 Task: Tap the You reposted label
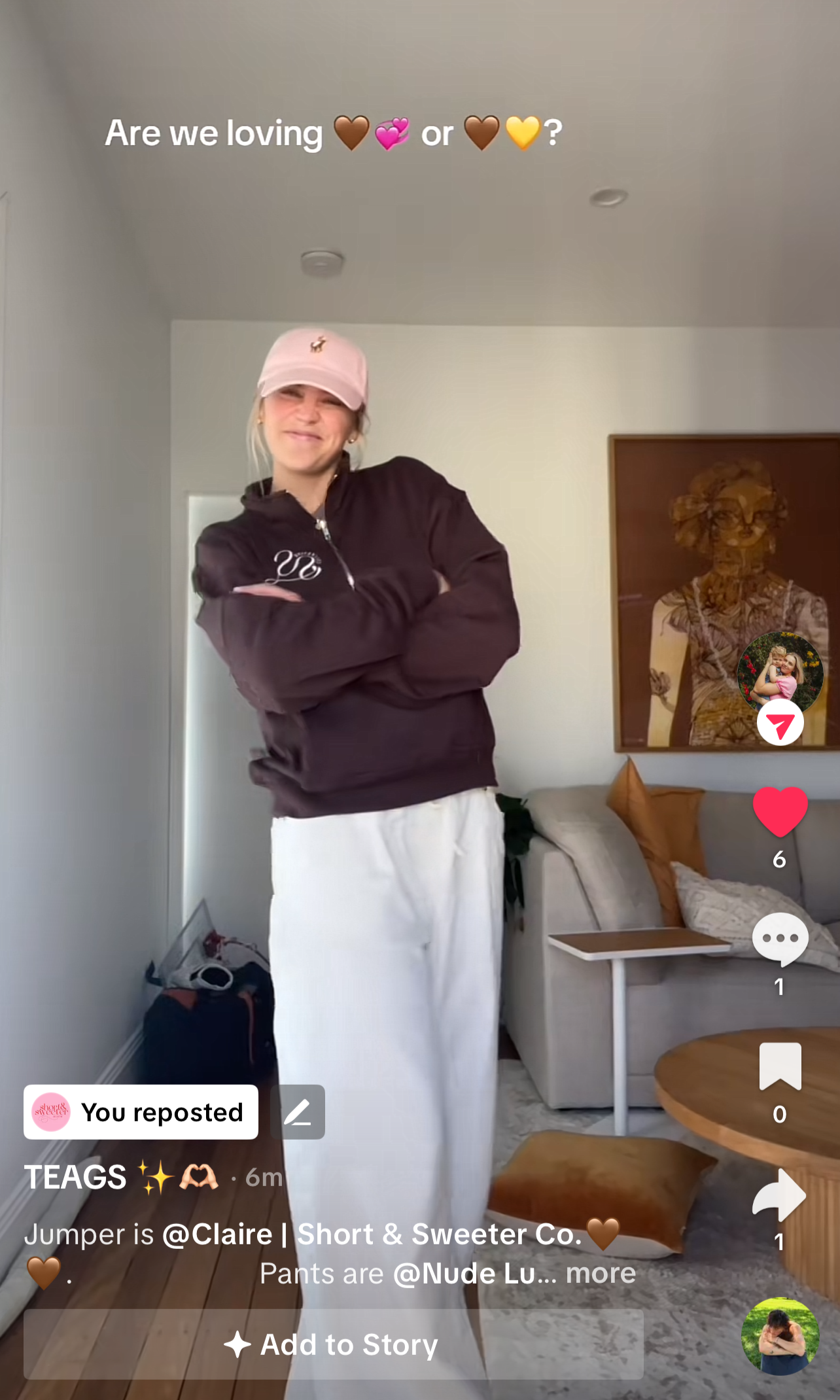141,1112
